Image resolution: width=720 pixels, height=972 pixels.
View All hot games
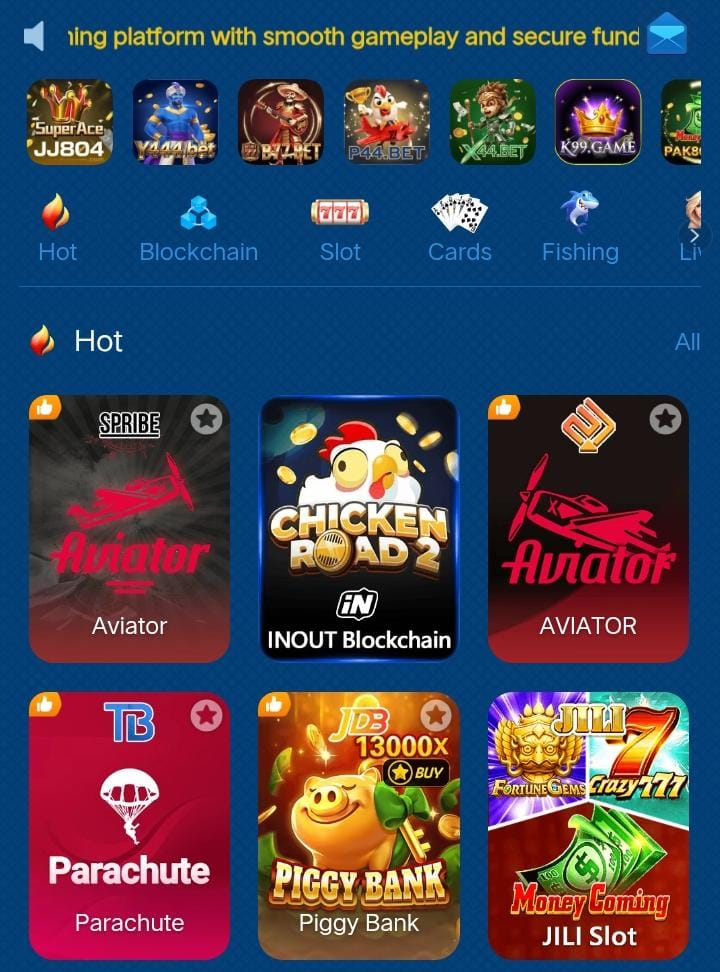pos(687,342)
